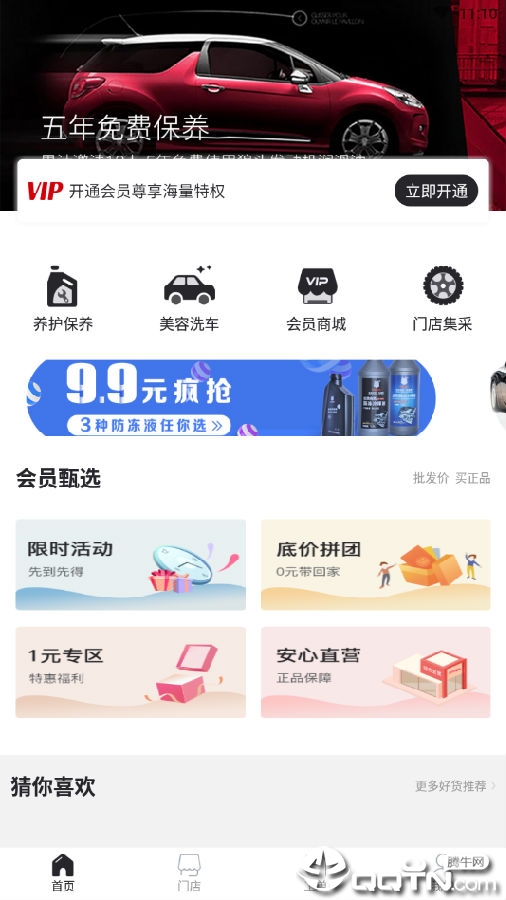The image size is (506, 900).
Task: Open 门店集采 store purchasing
Action: click(x=442, y=299)
